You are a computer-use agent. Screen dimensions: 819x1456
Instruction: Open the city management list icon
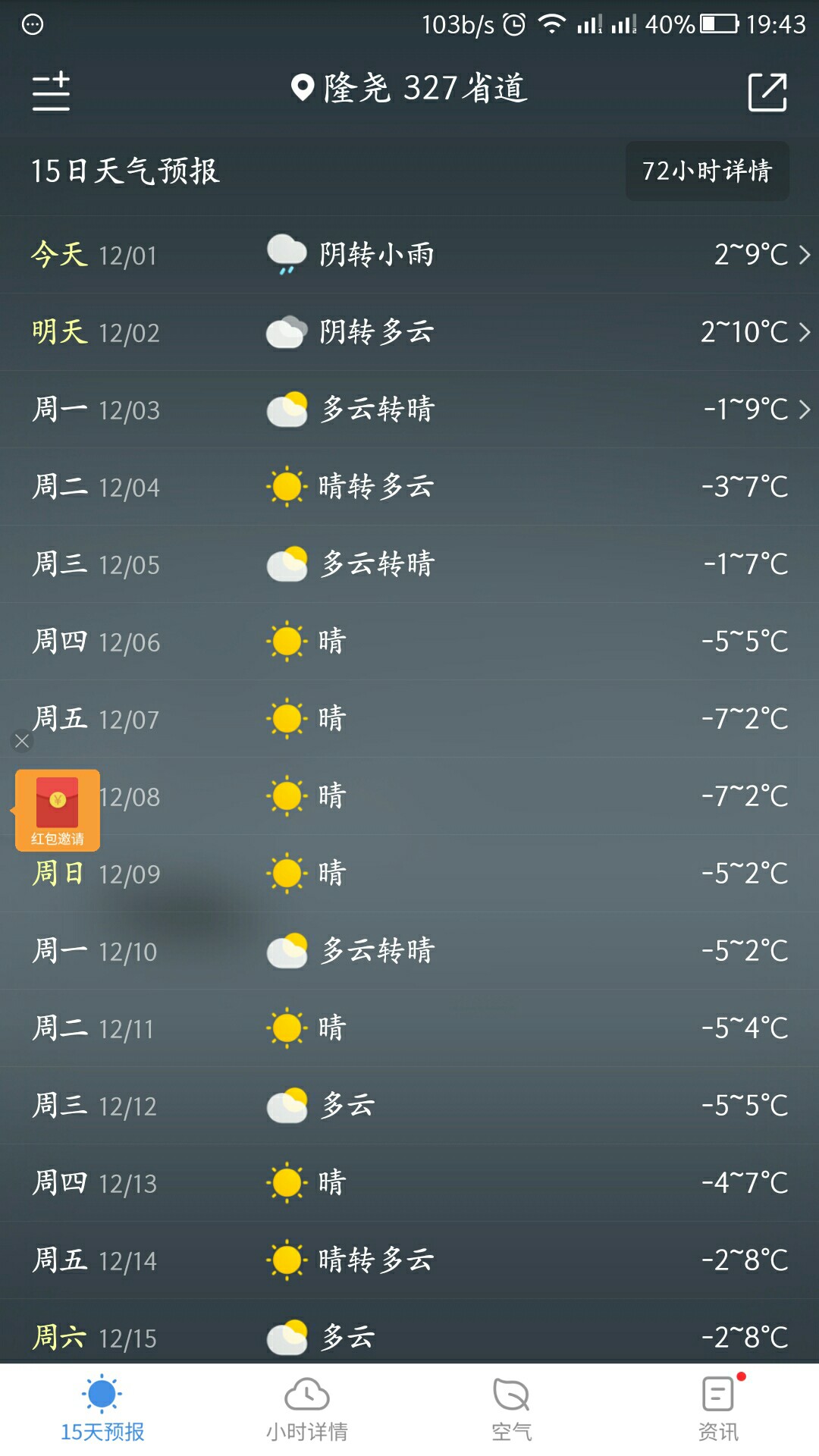[x=51, y=92]
